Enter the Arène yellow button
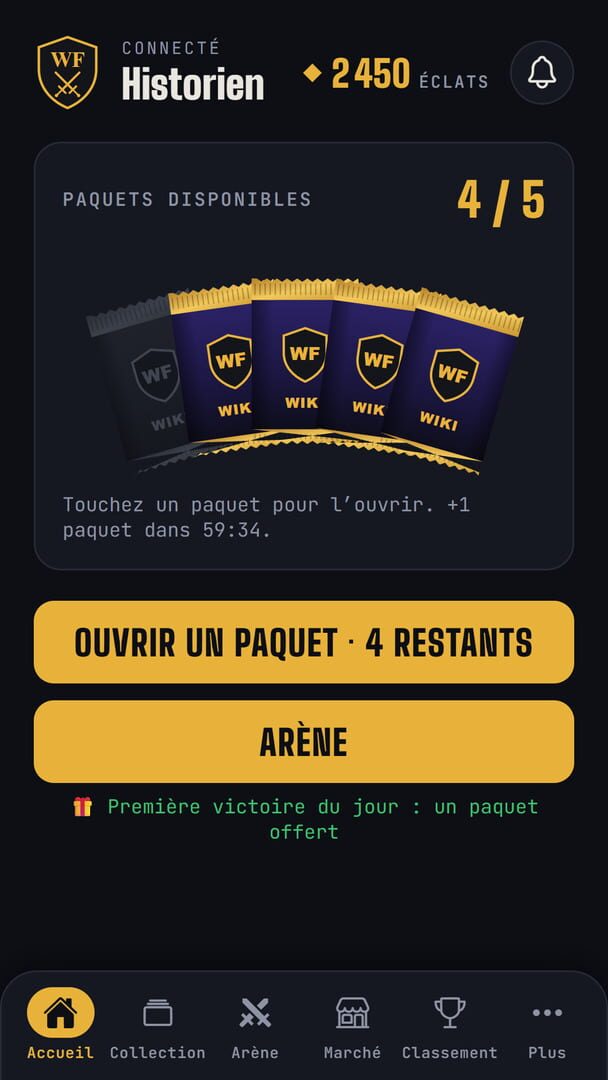The image size is (608, 1080). pos(304,742)
